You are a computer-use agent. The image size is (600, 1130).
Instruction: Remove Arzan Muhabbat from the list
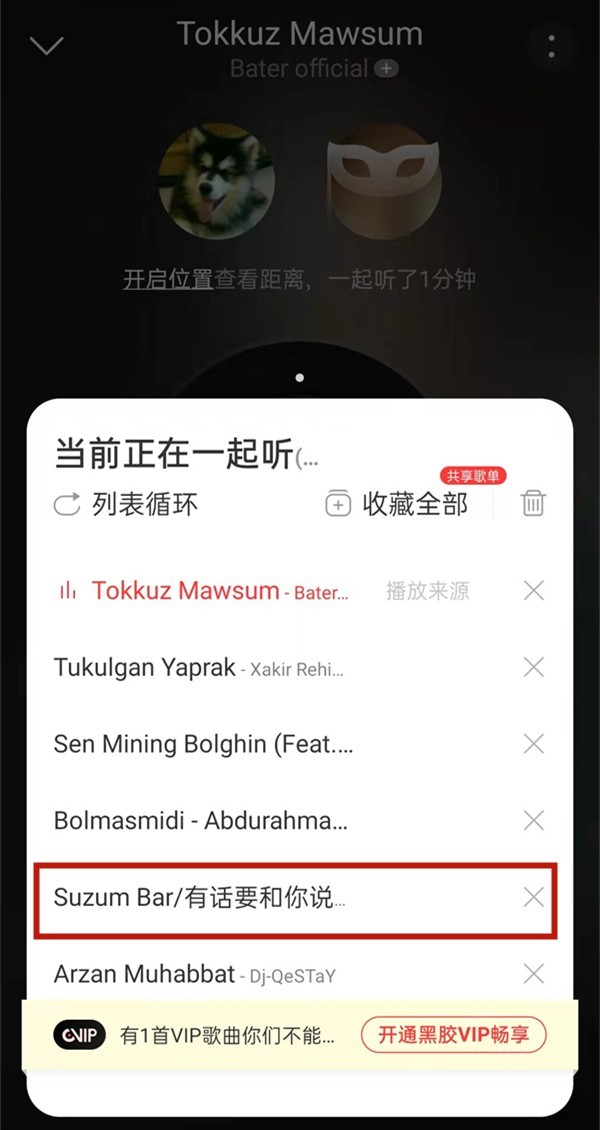pos(534,974)
